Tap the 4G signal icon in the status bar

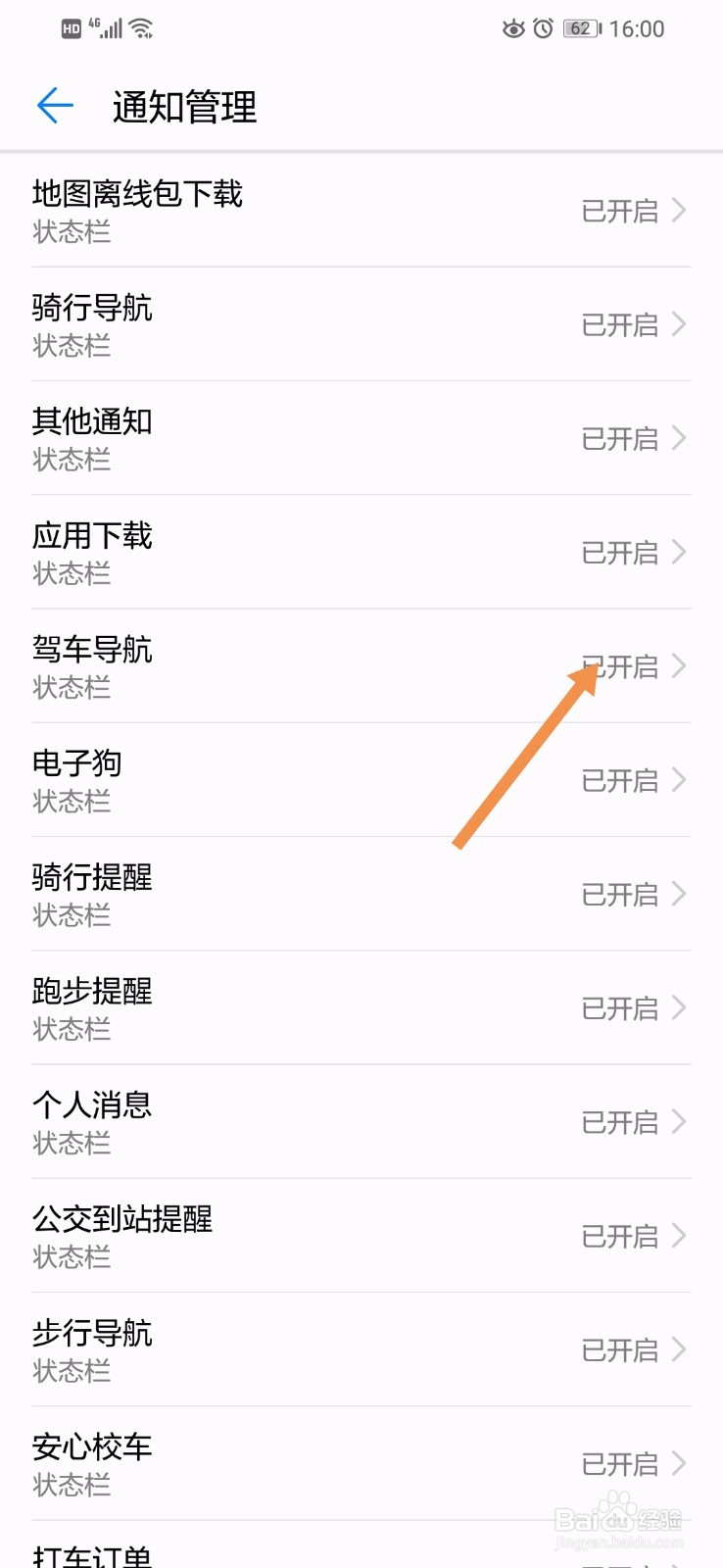click(x=105, y=27)
